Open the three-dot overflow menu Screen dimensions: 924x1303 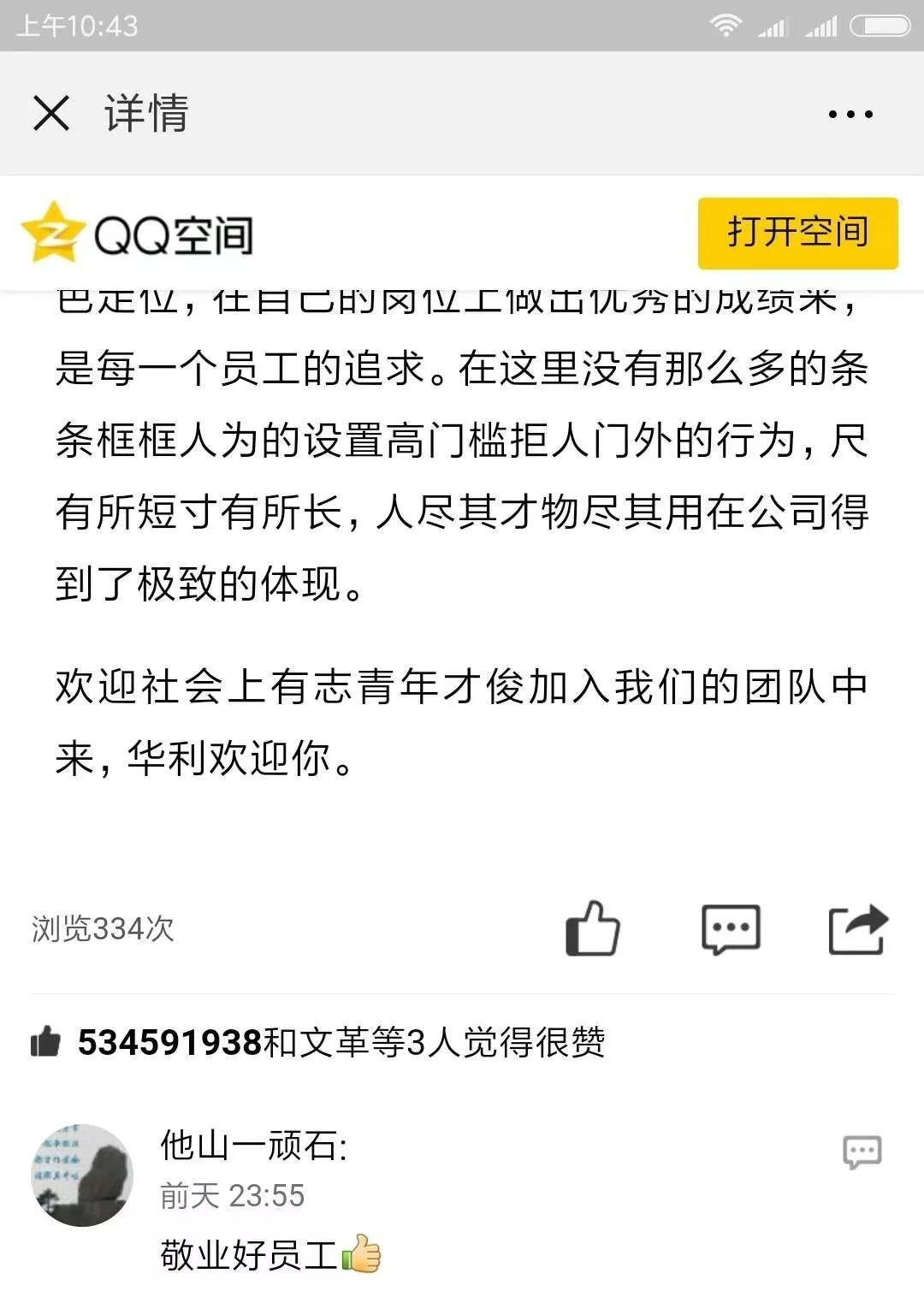(x=850, y=114)
